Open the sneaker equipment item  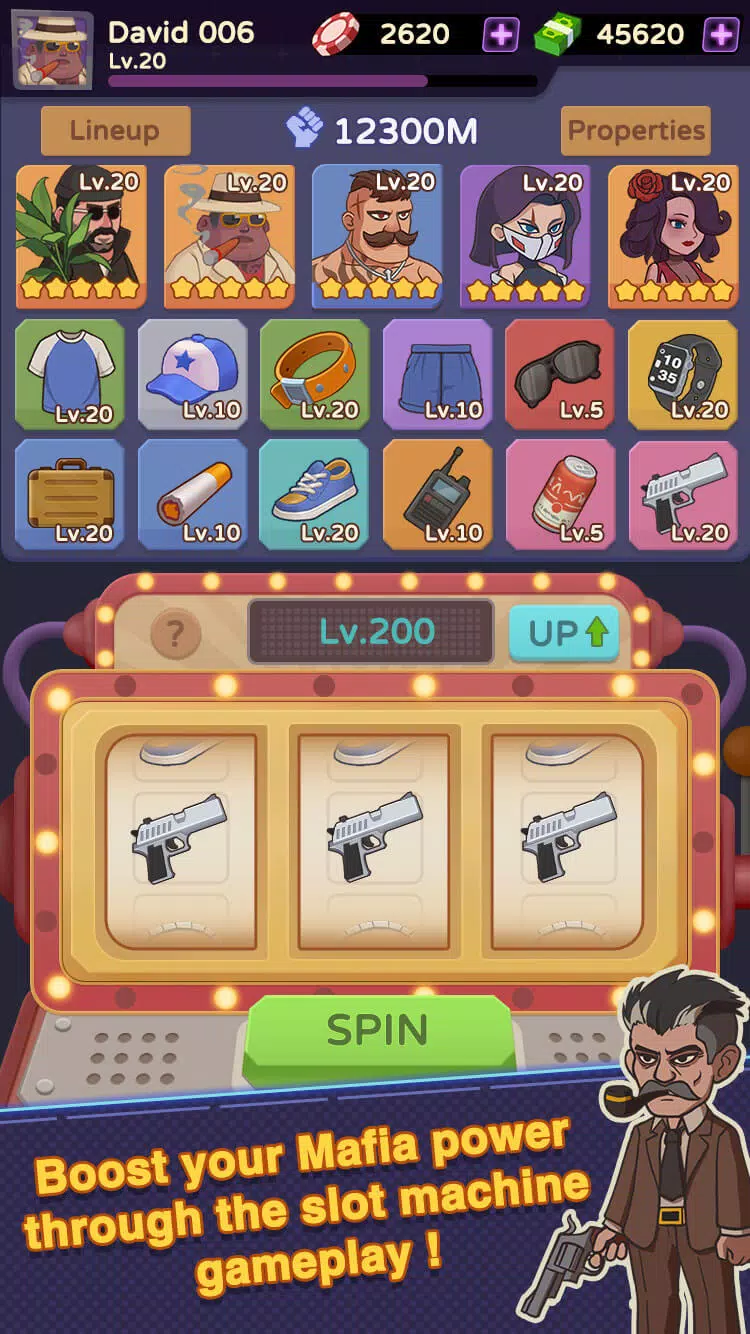tap(314, 494)
